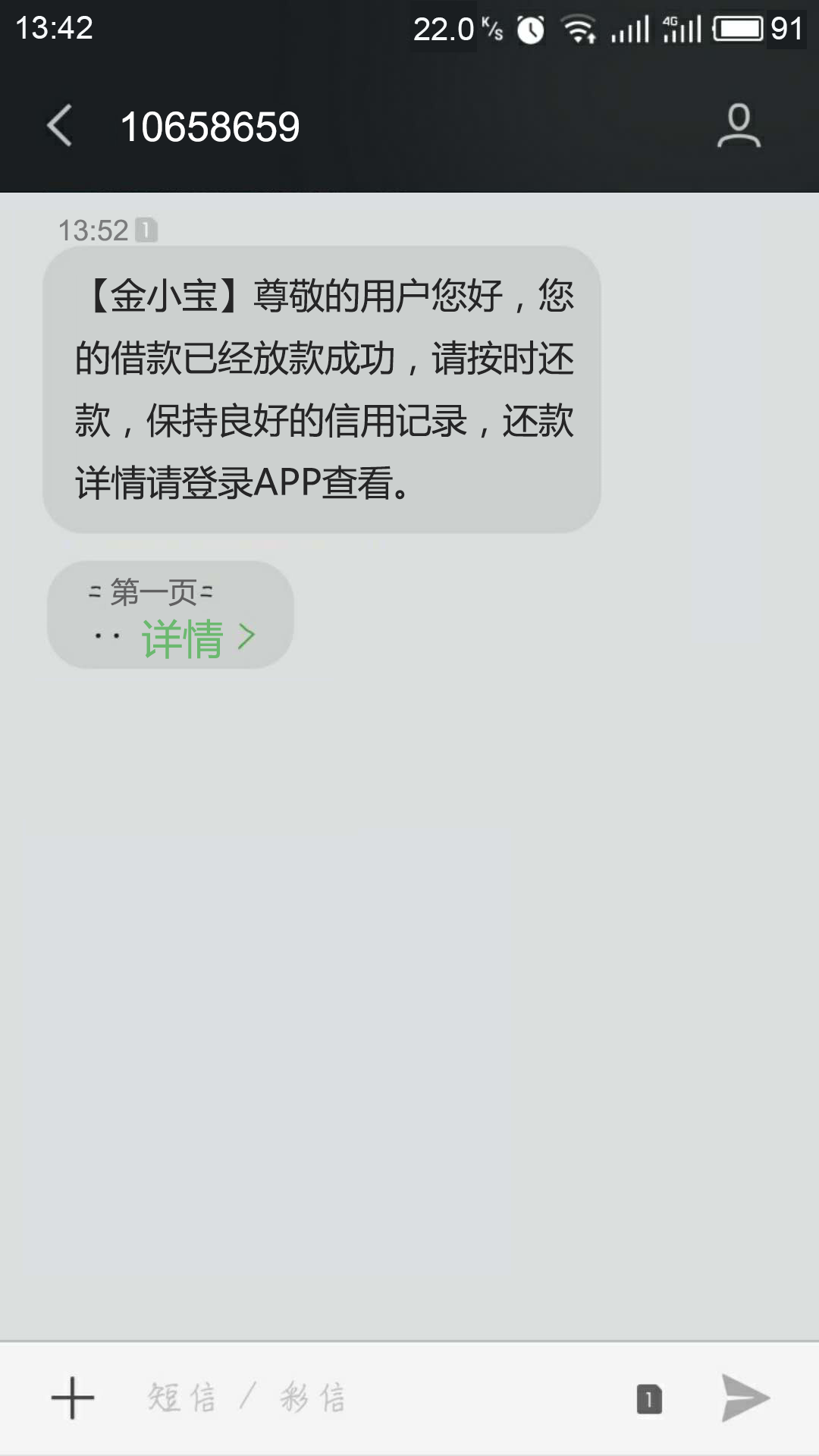The image size is (819, 1456).
Task: Open contact profile icon for 10658659
Action: [739, 126]
